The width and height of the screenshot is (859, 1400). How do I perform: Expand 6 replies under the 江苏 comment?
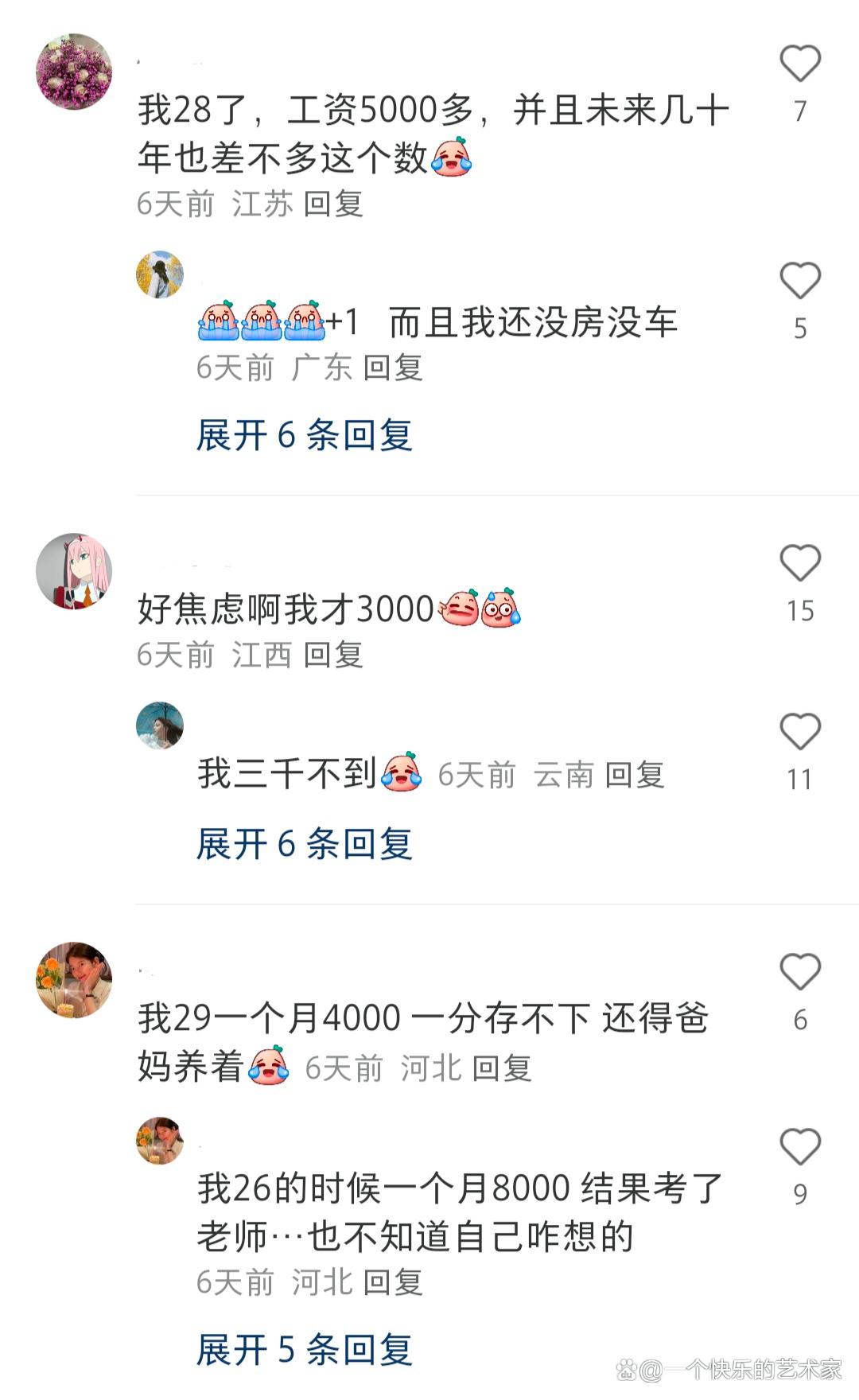[304, 436]
